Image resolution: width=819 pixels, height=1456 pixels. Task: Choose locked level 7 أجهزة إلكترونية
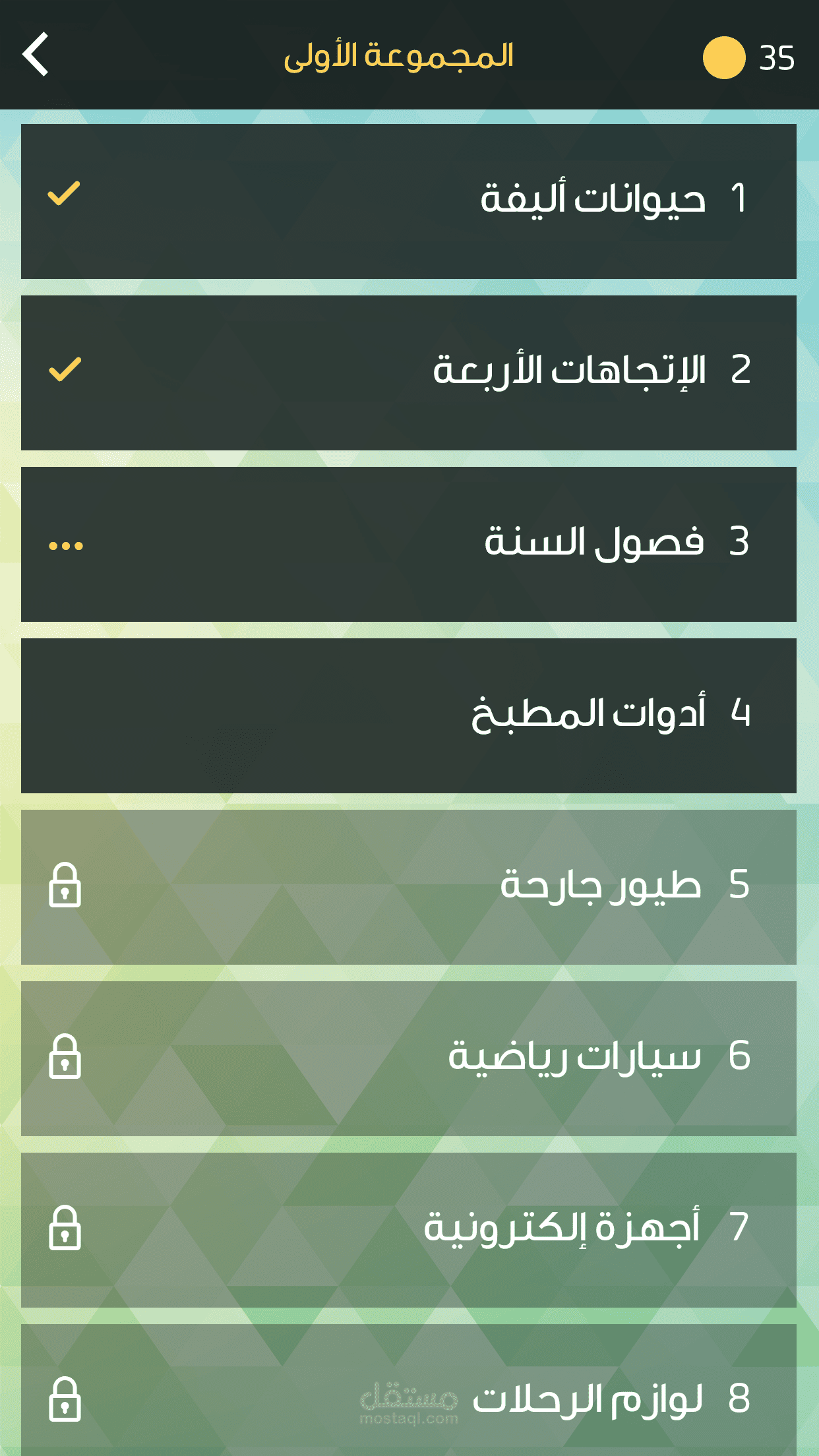(409, 1230)
